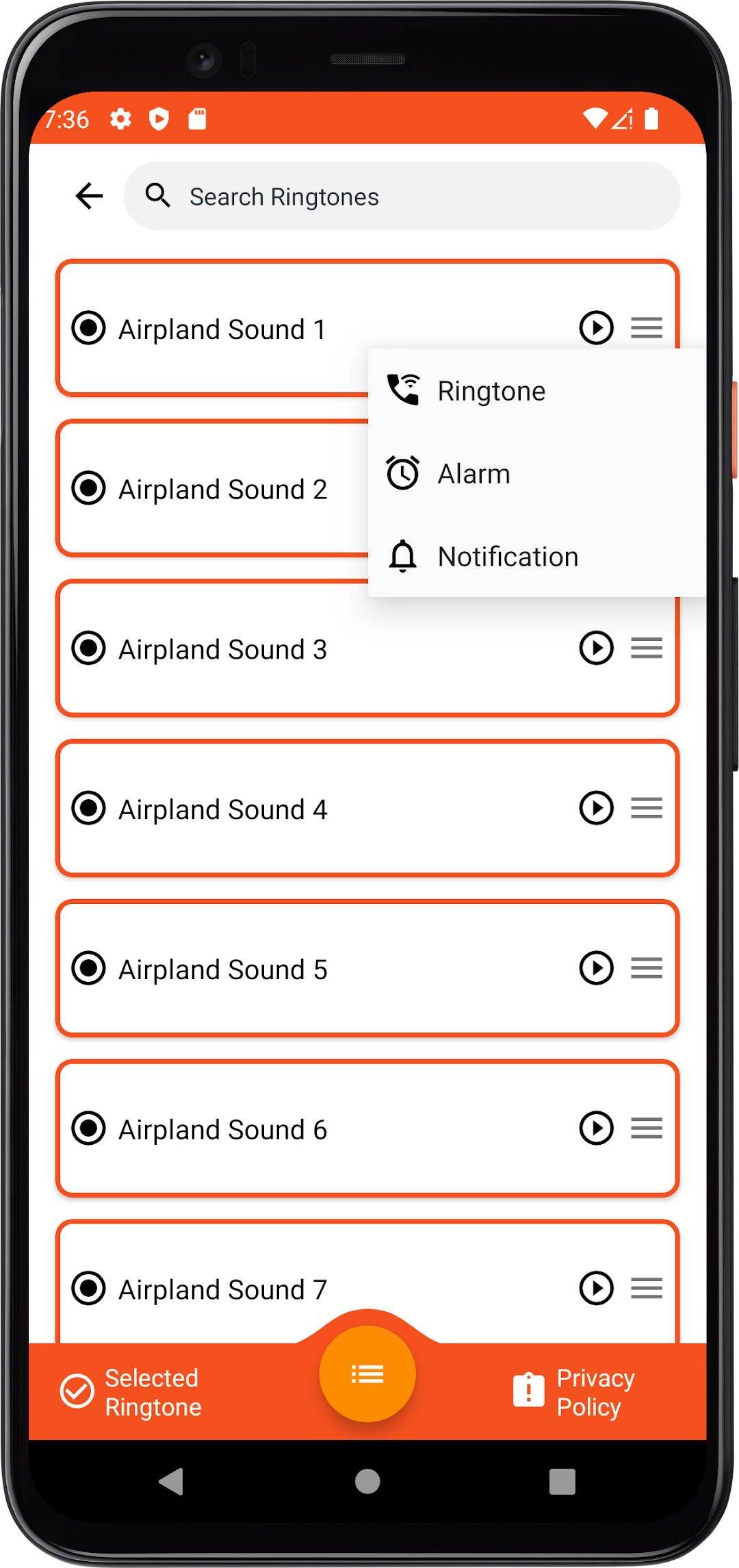The height and width of the screenshot is (1568, 739).
Task: Tap the orange list floating button
Action: click(x=367, y=1374)
